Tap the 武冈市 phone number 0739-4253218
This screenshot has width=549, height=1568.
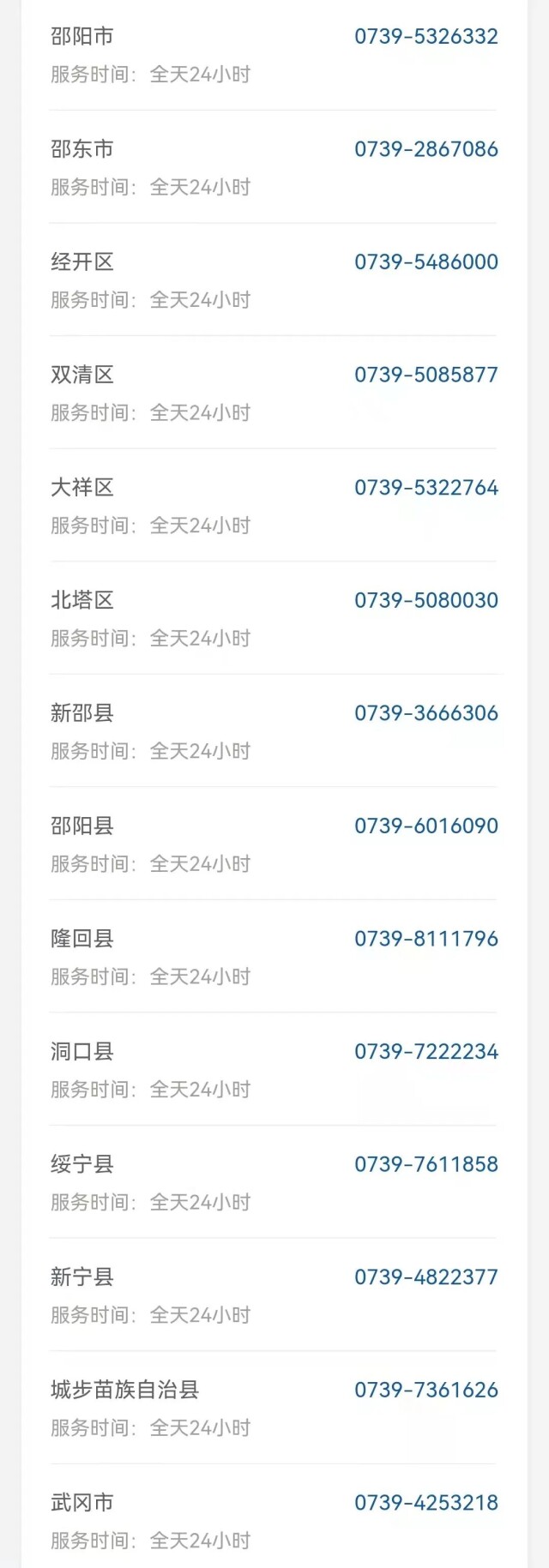[x=426, y=1503]
